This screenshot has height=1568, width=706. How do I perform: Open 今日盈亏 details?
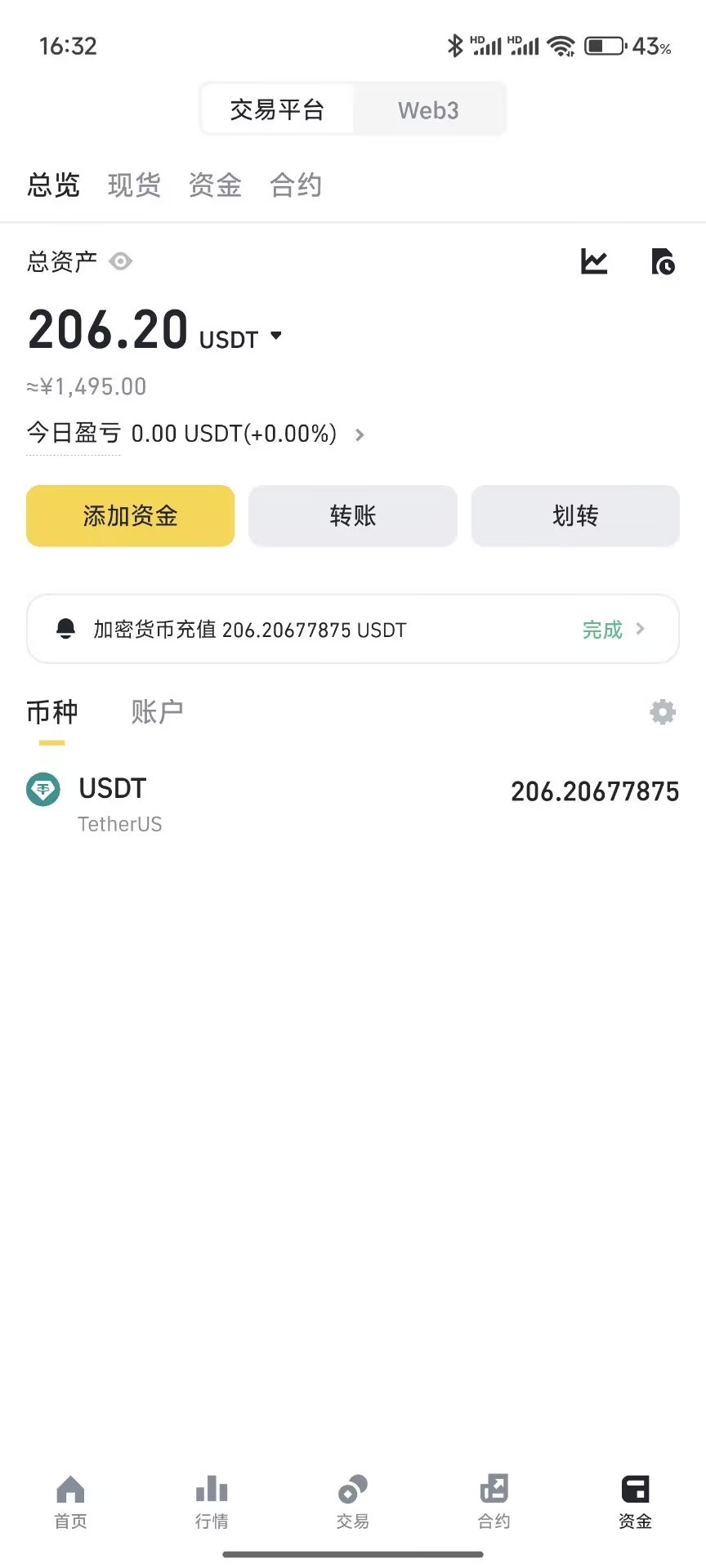click(196, 434)
